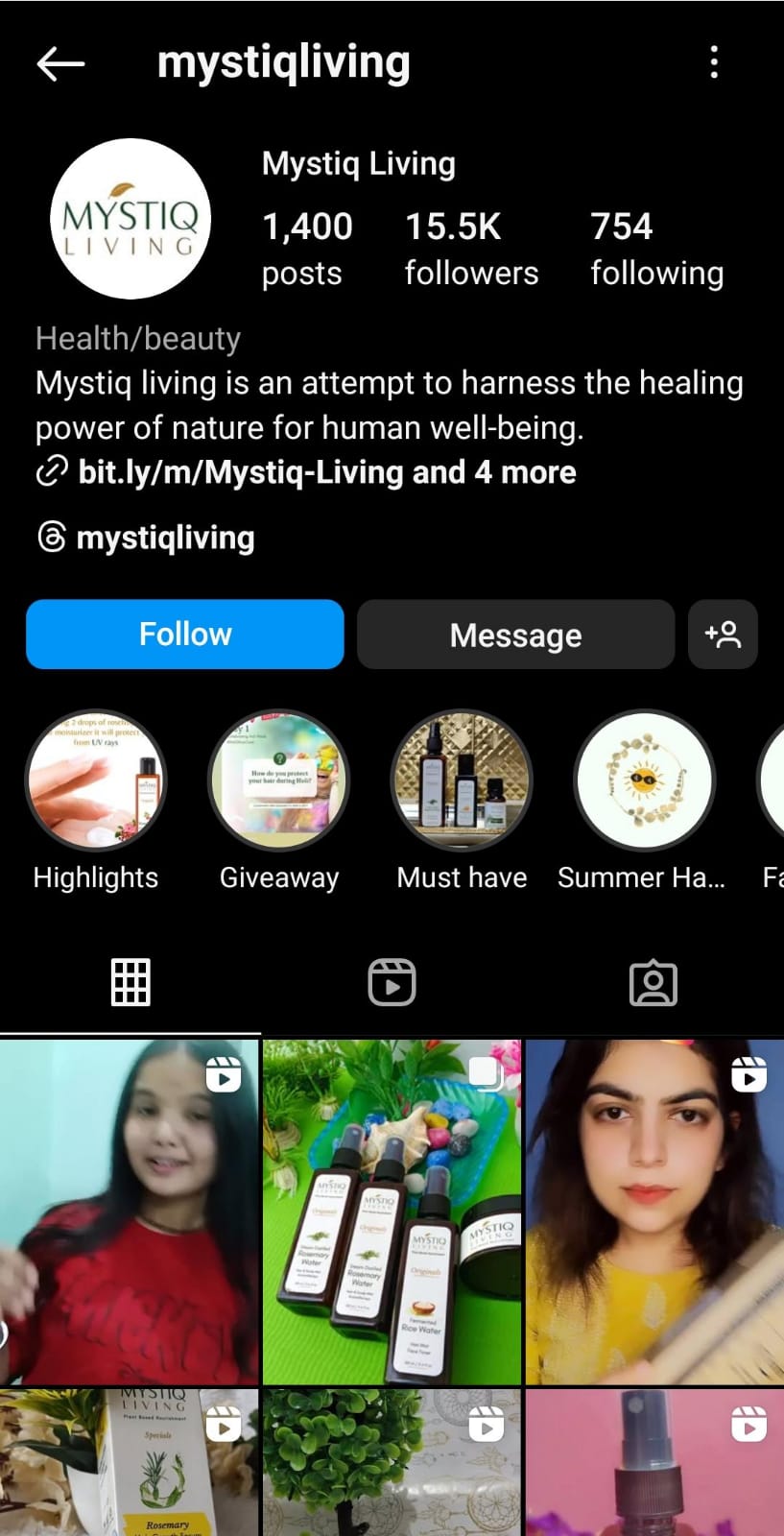Open the following list

(656, 249)
